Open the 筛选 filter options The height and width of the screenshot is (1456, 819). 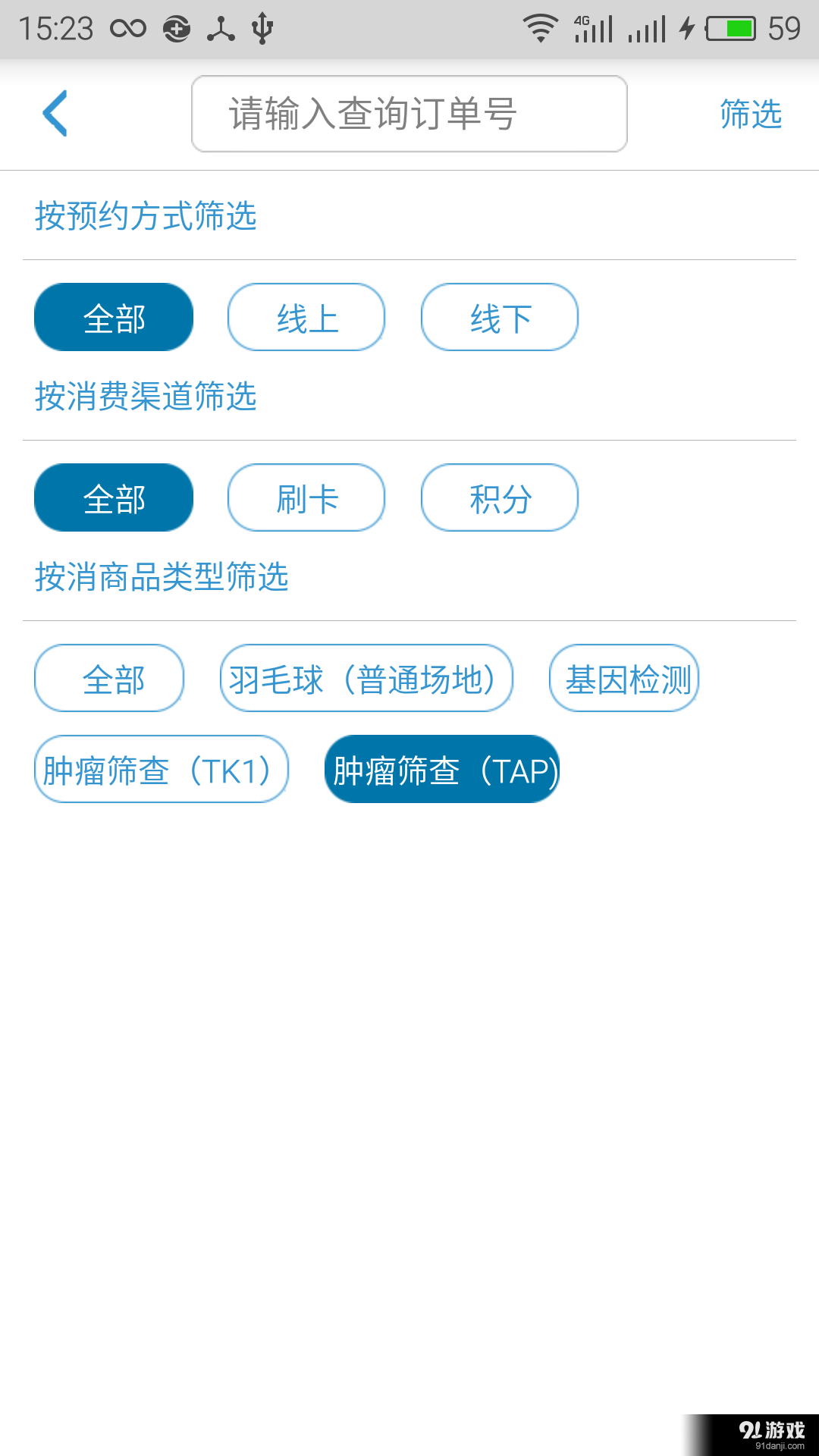coord(749,115)
